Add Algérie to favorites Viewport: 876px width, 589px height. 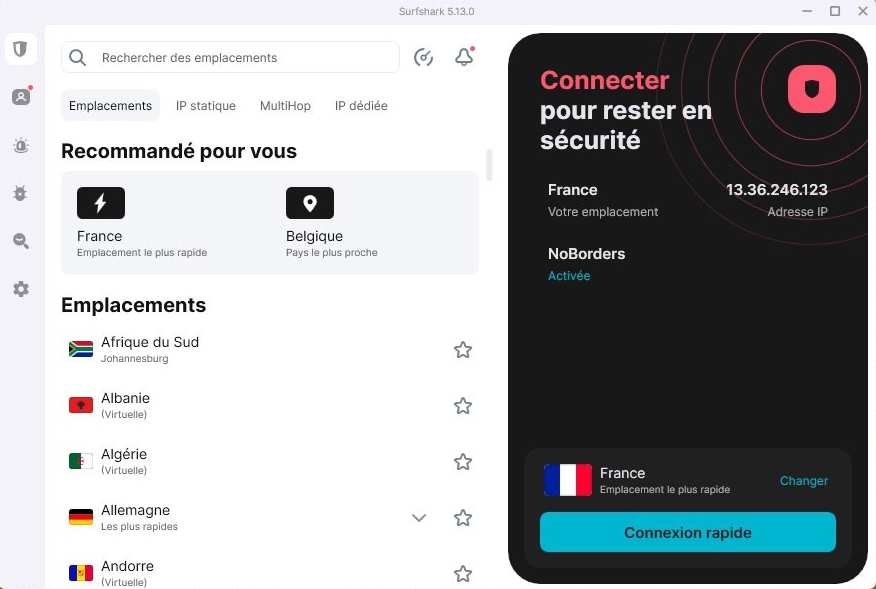point(463,462)
